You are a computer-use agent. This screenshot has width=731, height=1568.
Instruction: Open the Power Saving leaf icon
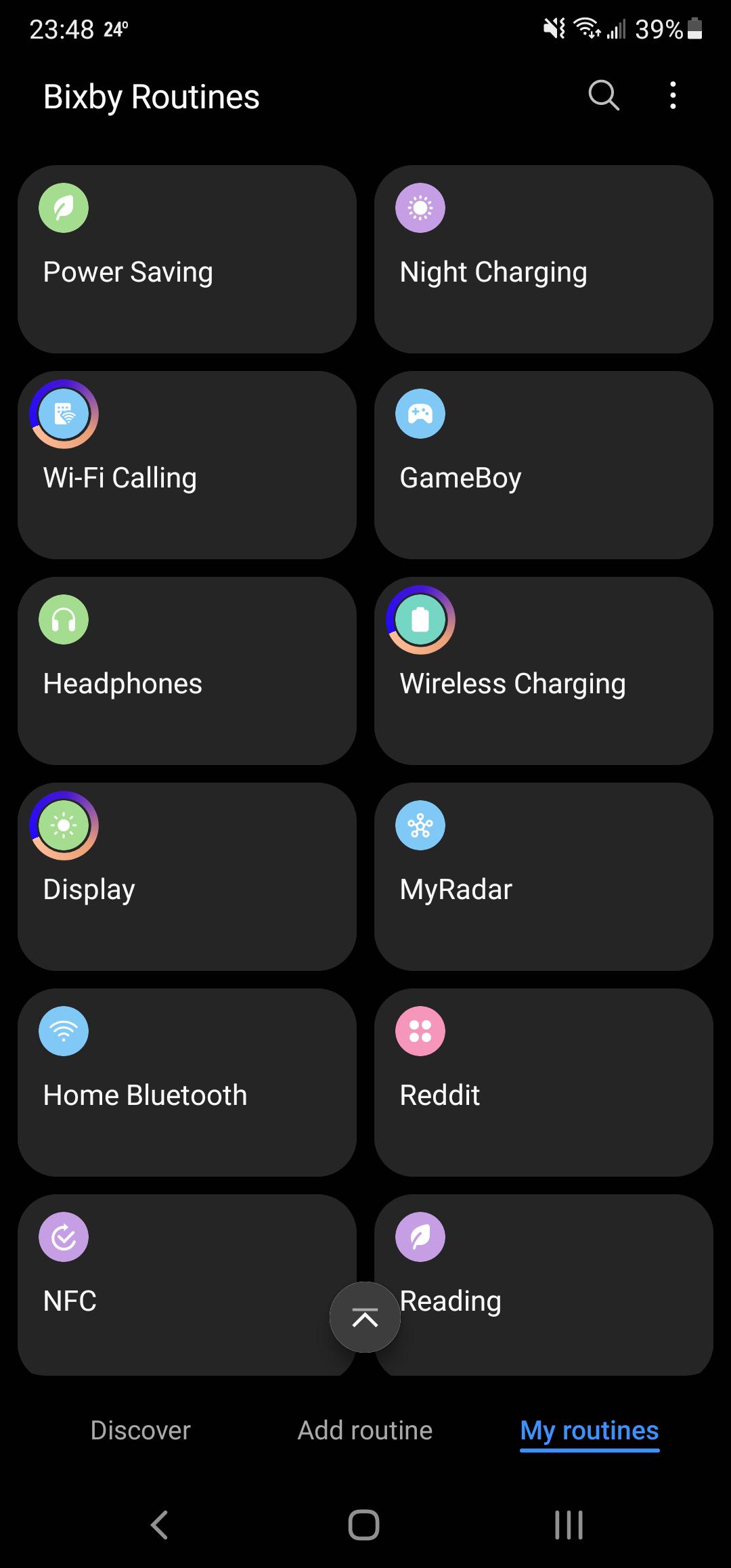point(64,209)
